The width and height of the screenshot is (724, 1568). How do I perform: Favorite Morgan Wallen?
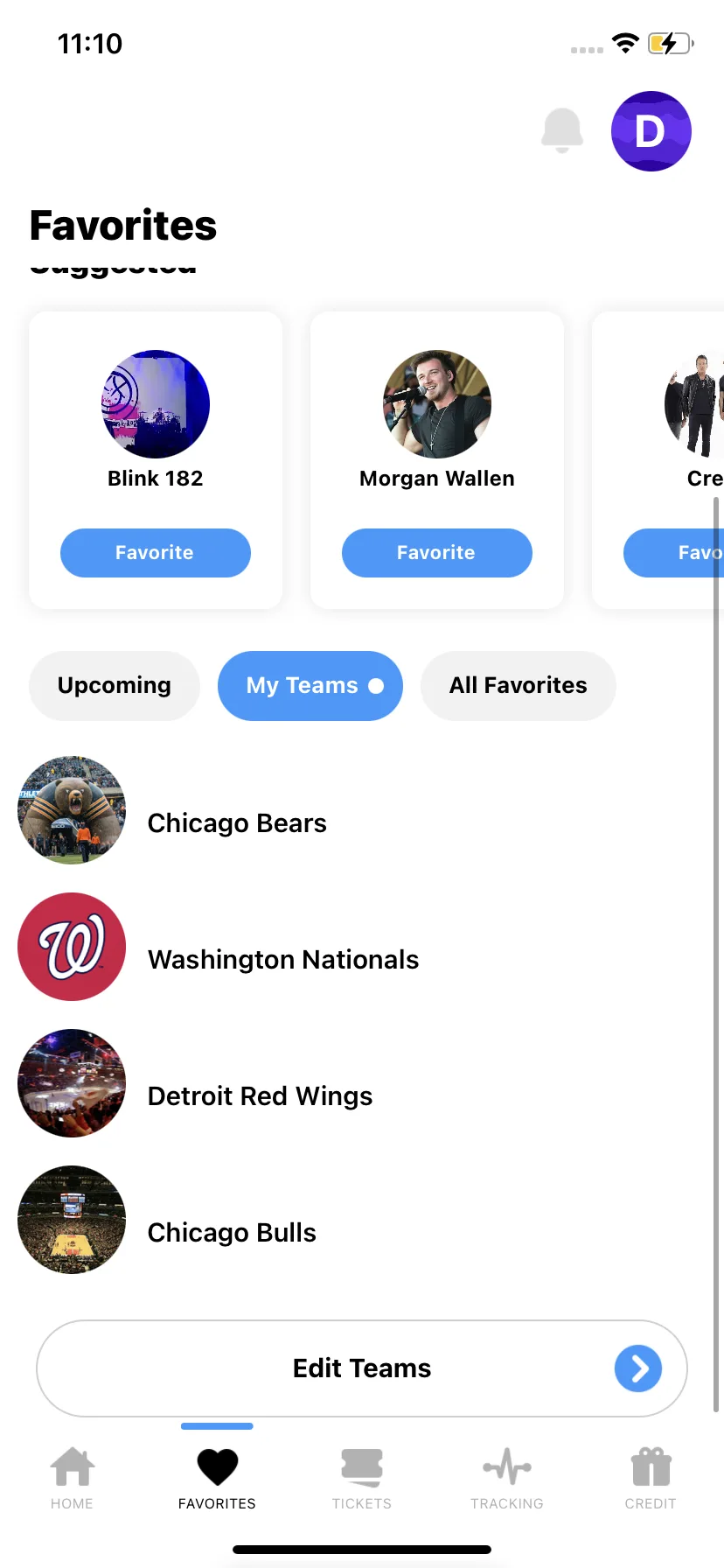436,553
